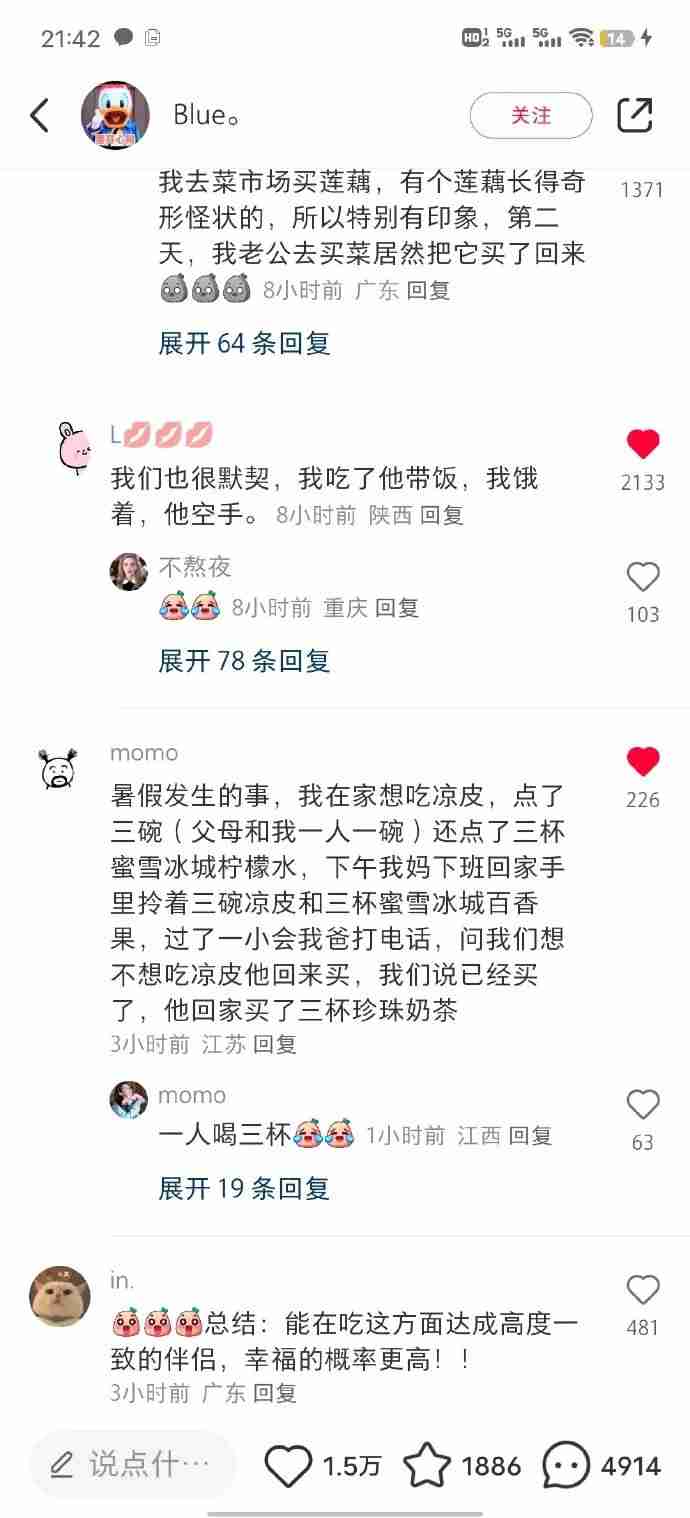Screen dimensions: 690x1518
Task: Like the post with 1.5万 likes
Action: [289, 1466]
